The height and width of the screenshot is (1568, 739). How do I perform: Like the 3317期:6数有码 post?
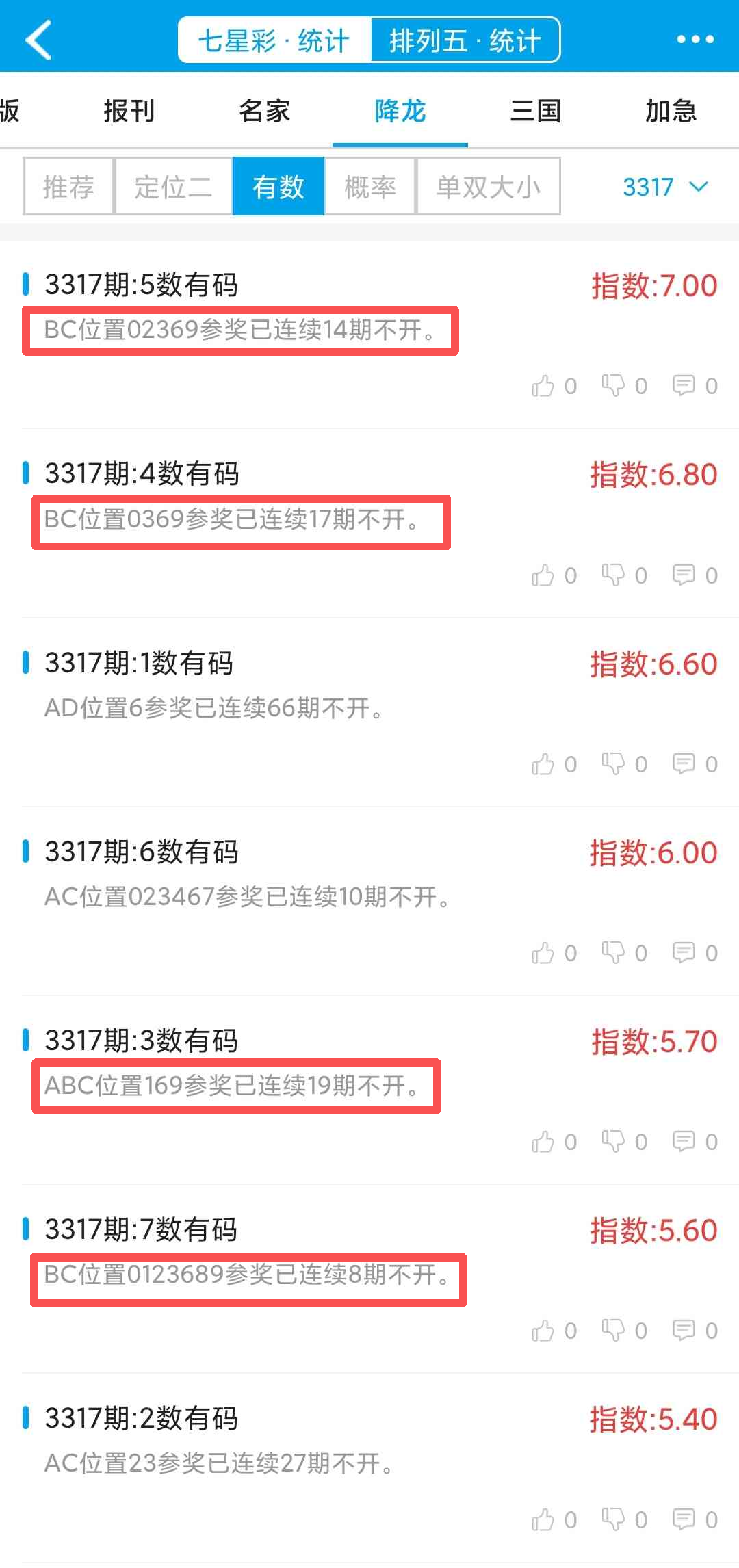click(x=544, y=952)
